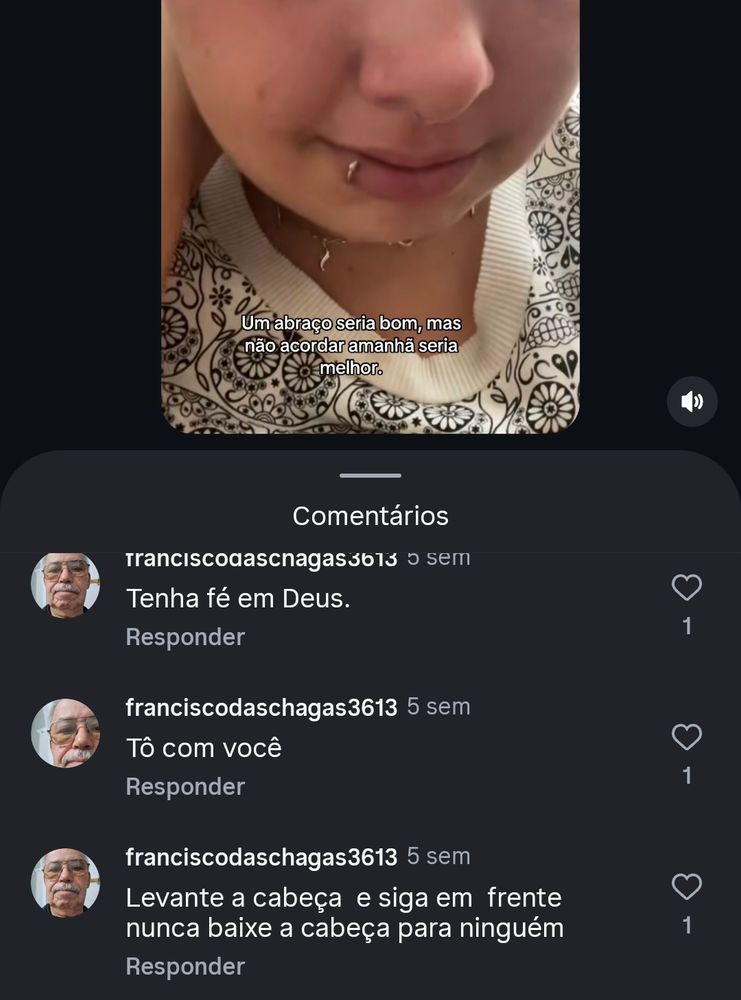Image resolution: width=741 pixels, height=1000 pixels.
Task: Reply to the comment 'Tenha fé em Deus.'
Action: point(185,637)
